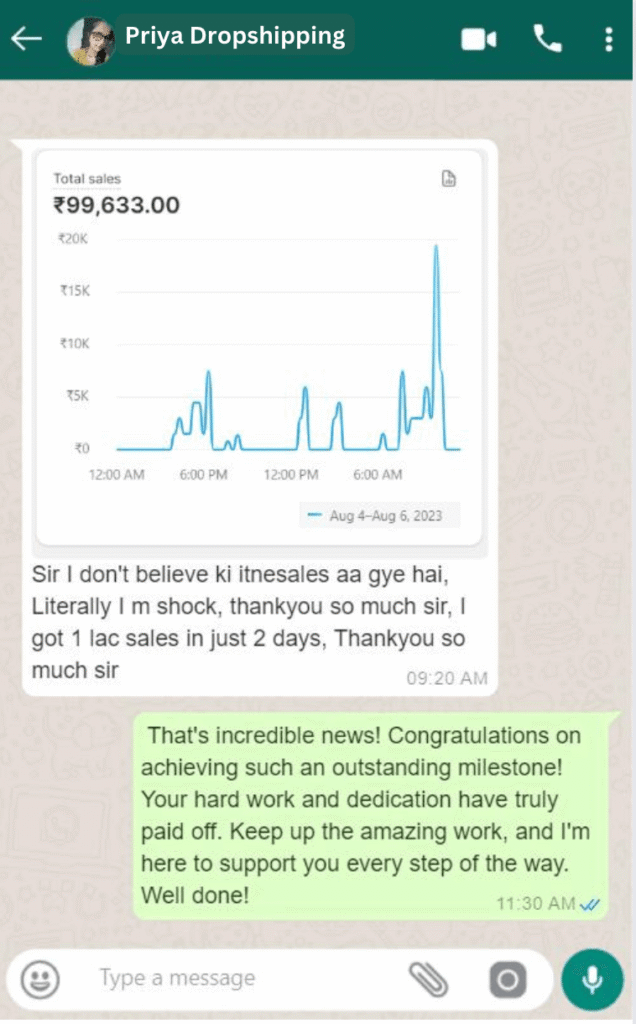Go back to the chat list
Screen dimensions: 636x1024
[x=26, y=39]
